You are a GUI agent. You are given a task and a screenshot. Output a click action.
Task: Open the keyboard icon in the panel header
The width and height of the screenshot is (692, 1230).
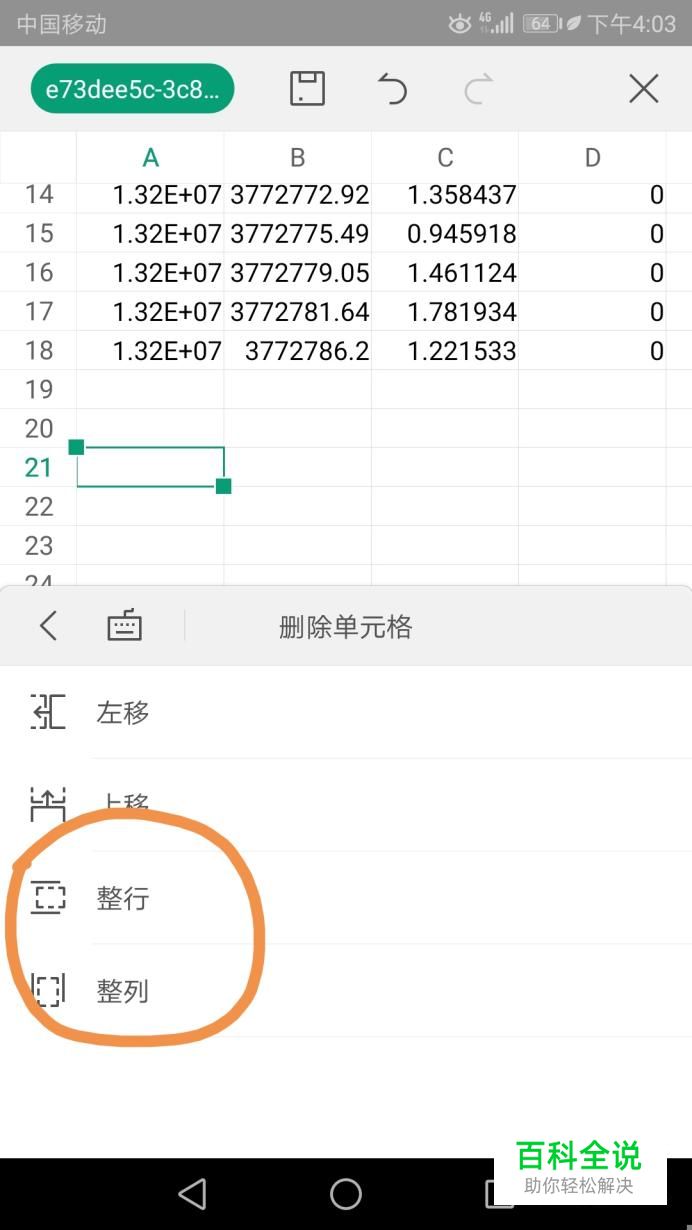124,627
